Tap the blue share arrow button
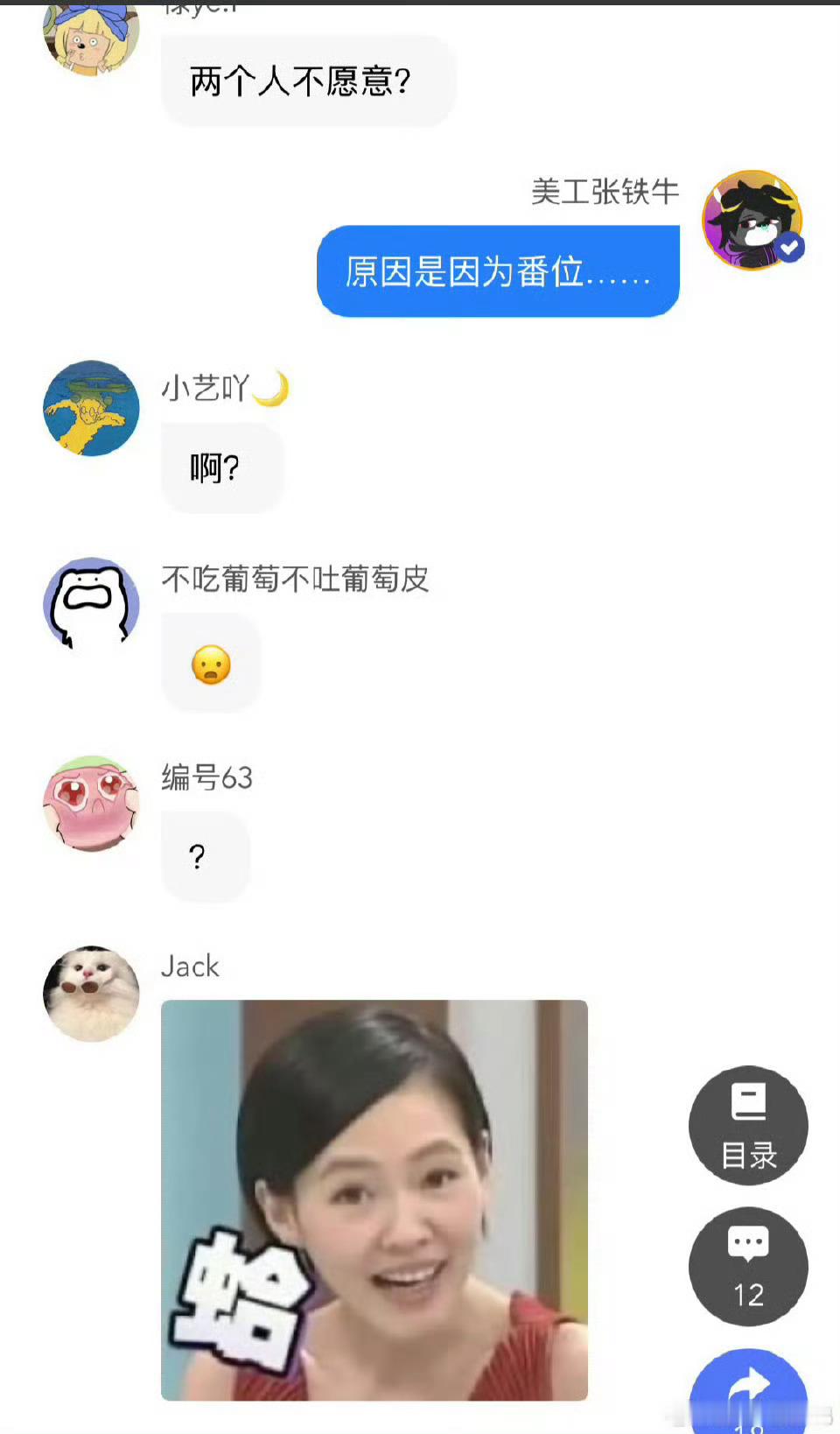This screenshot has width=840, height=1434. pos(748,1398)
